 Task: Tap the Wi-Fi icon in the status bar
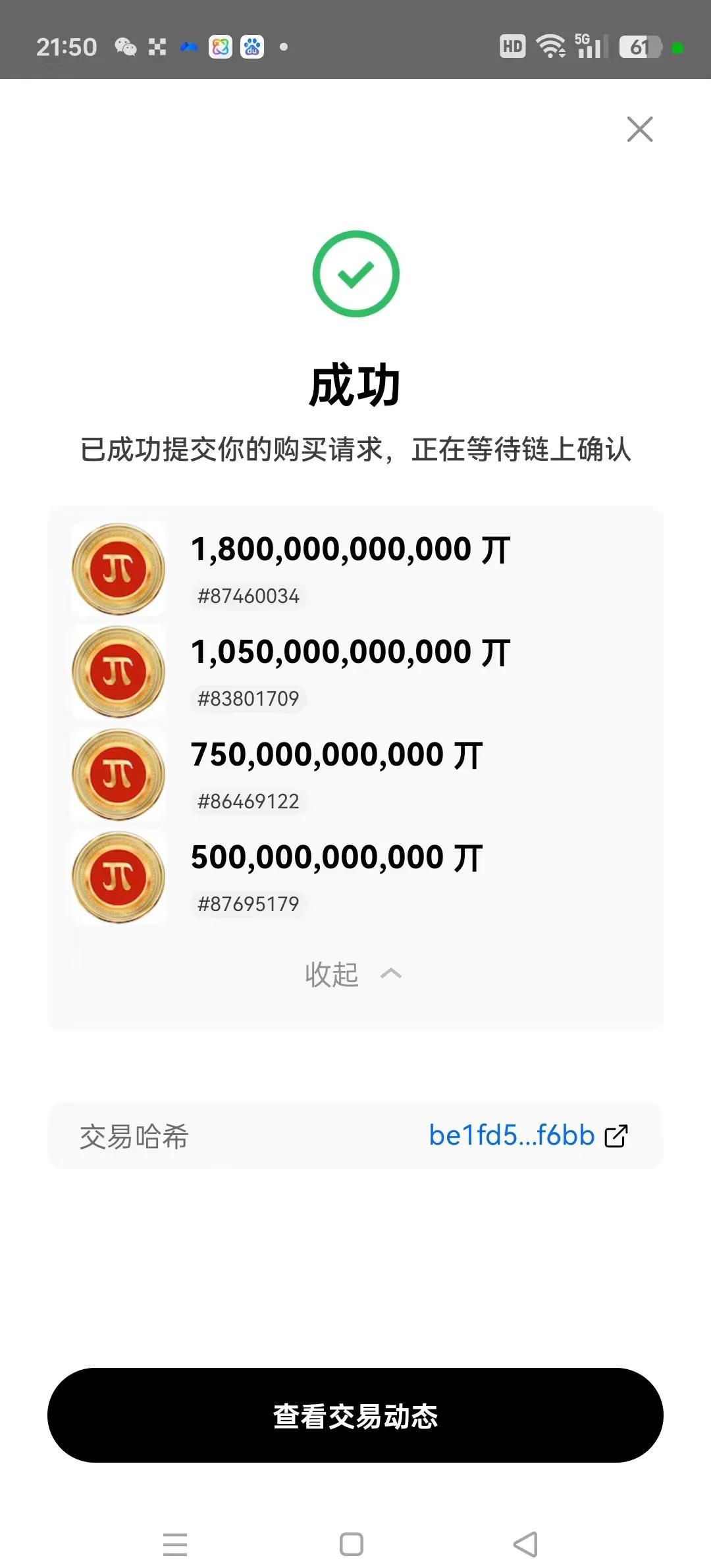click(x=550, y=45)
